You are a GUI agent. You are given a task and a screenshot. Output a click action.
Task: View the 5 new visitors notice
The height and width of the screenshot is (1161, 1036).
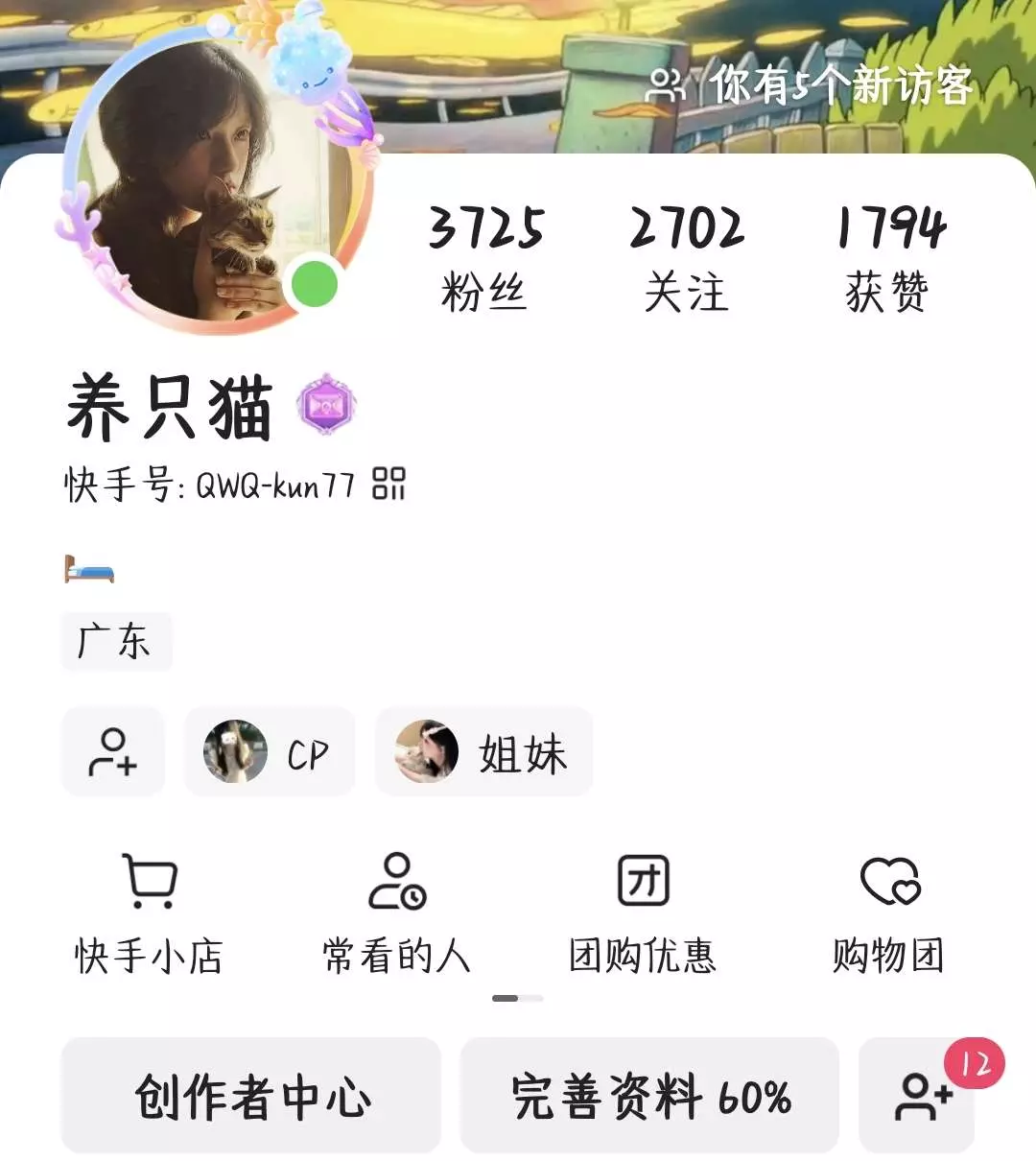click(811, 86)
